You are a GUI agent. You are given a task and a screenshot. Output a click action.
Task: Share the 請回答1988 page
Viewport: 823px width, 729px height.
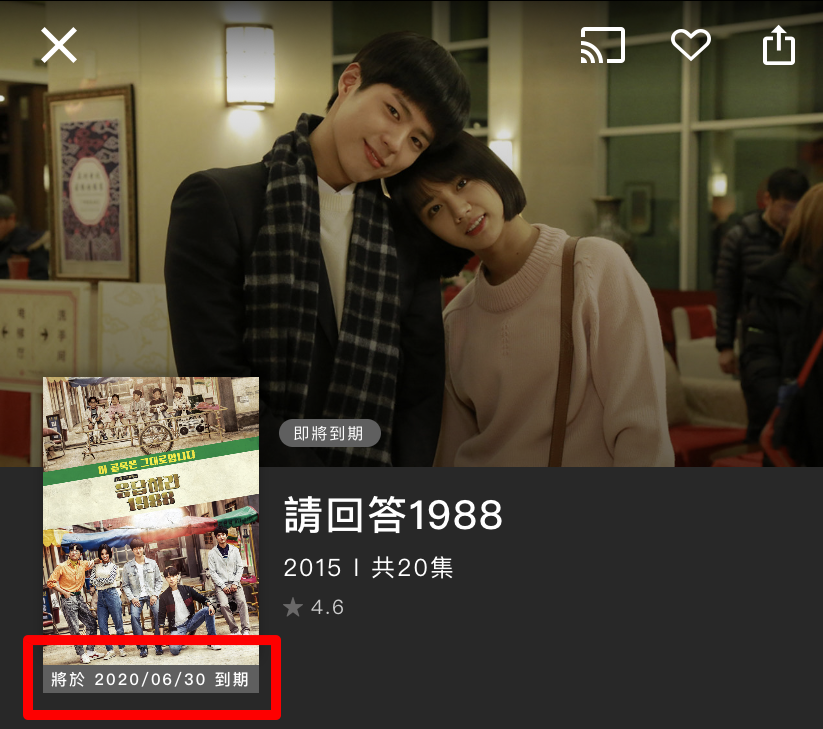tap(779, 45)
